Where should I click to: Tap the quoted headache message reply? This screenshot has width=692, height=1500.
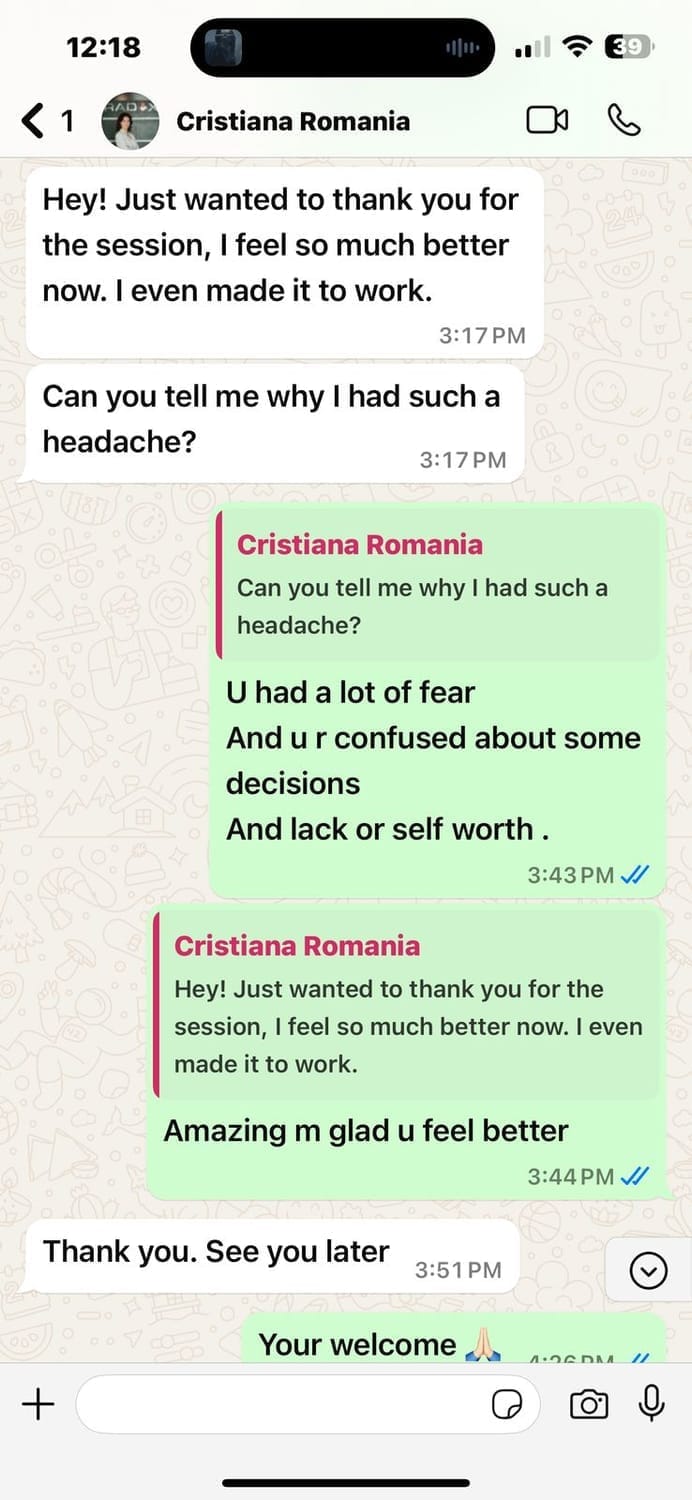click(438, 586)
